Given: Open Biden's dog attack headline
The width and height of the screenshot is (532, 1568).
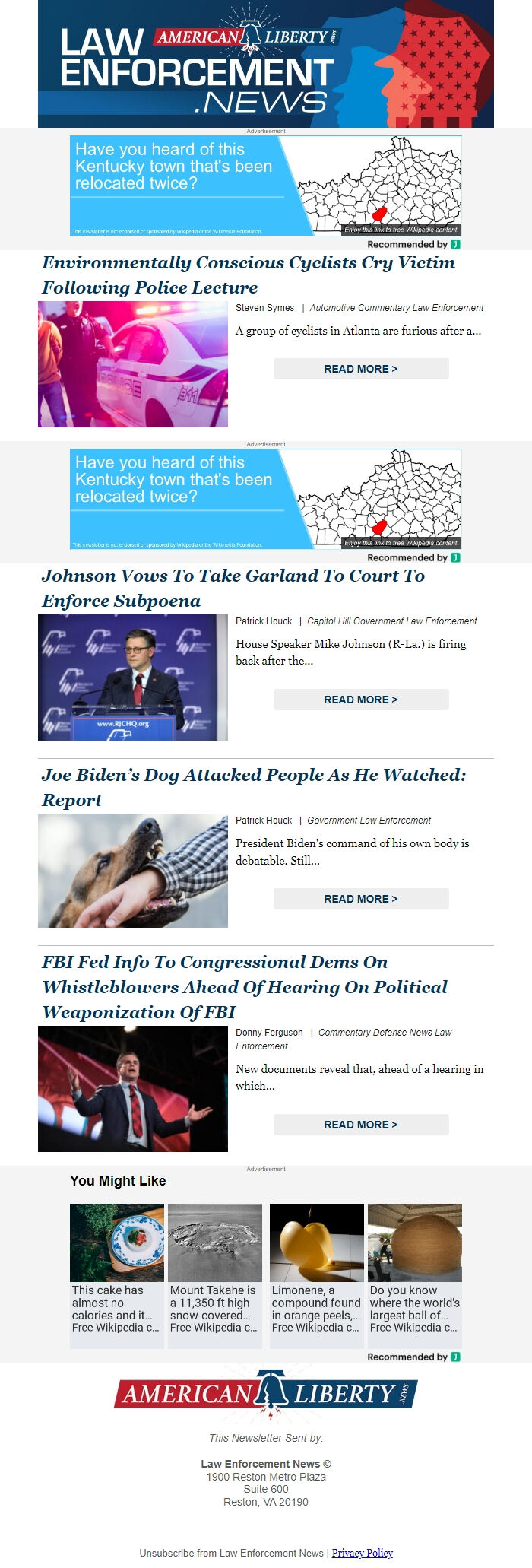Looking at the screenshot, I should point(254,787).
